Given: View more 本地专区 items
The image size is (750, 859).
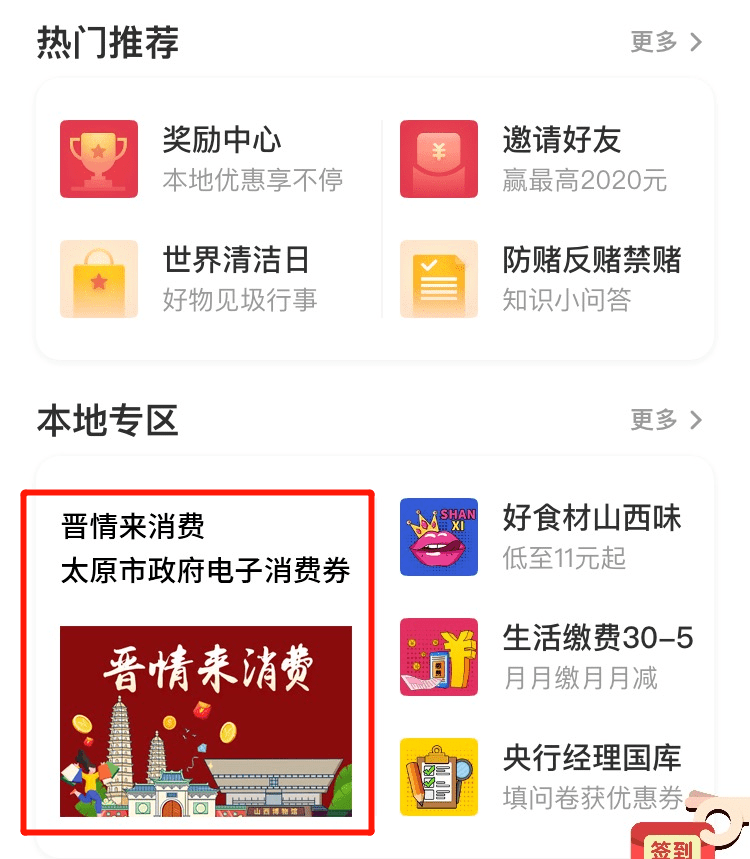Looking at the screenshot, I should coord(666,420).
